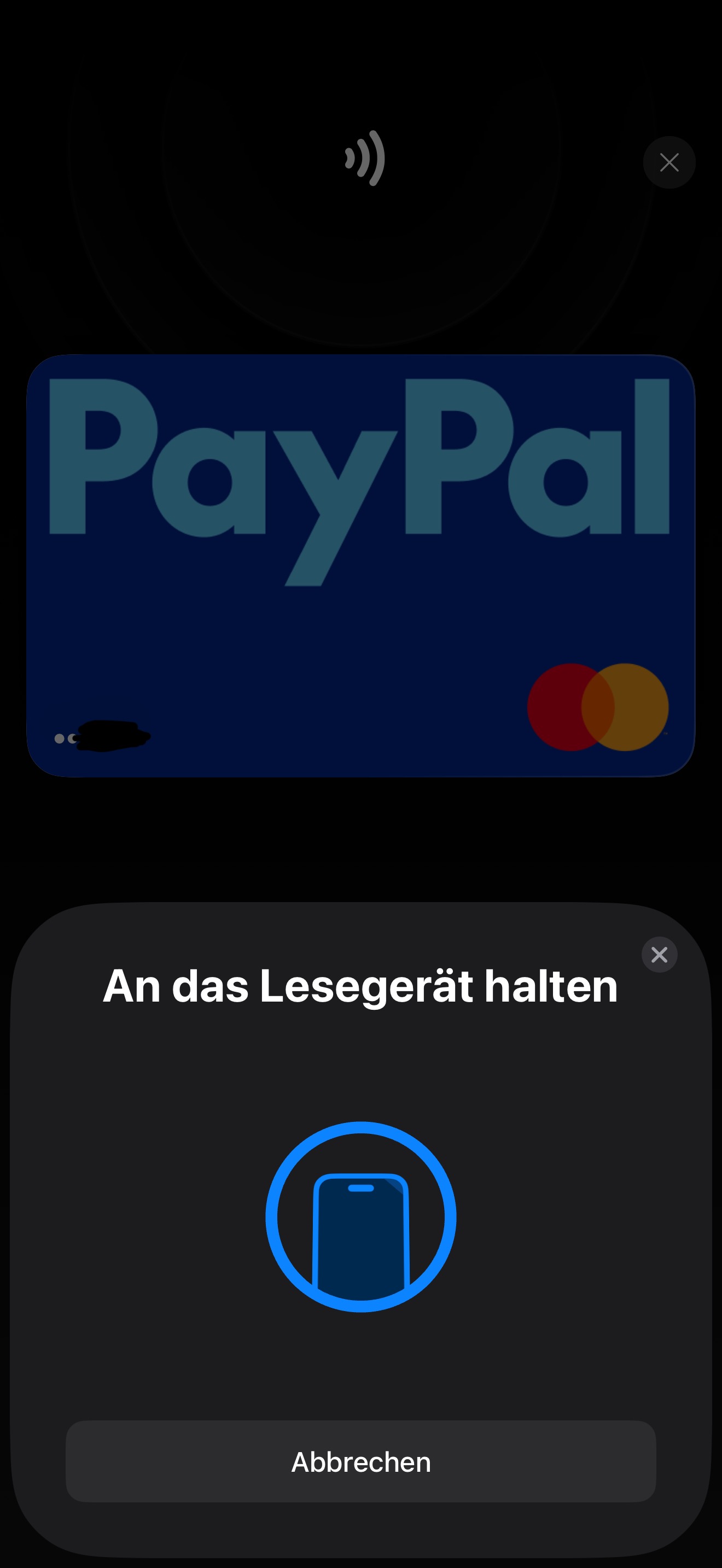Select the PayPal Mastercard card

360,565
